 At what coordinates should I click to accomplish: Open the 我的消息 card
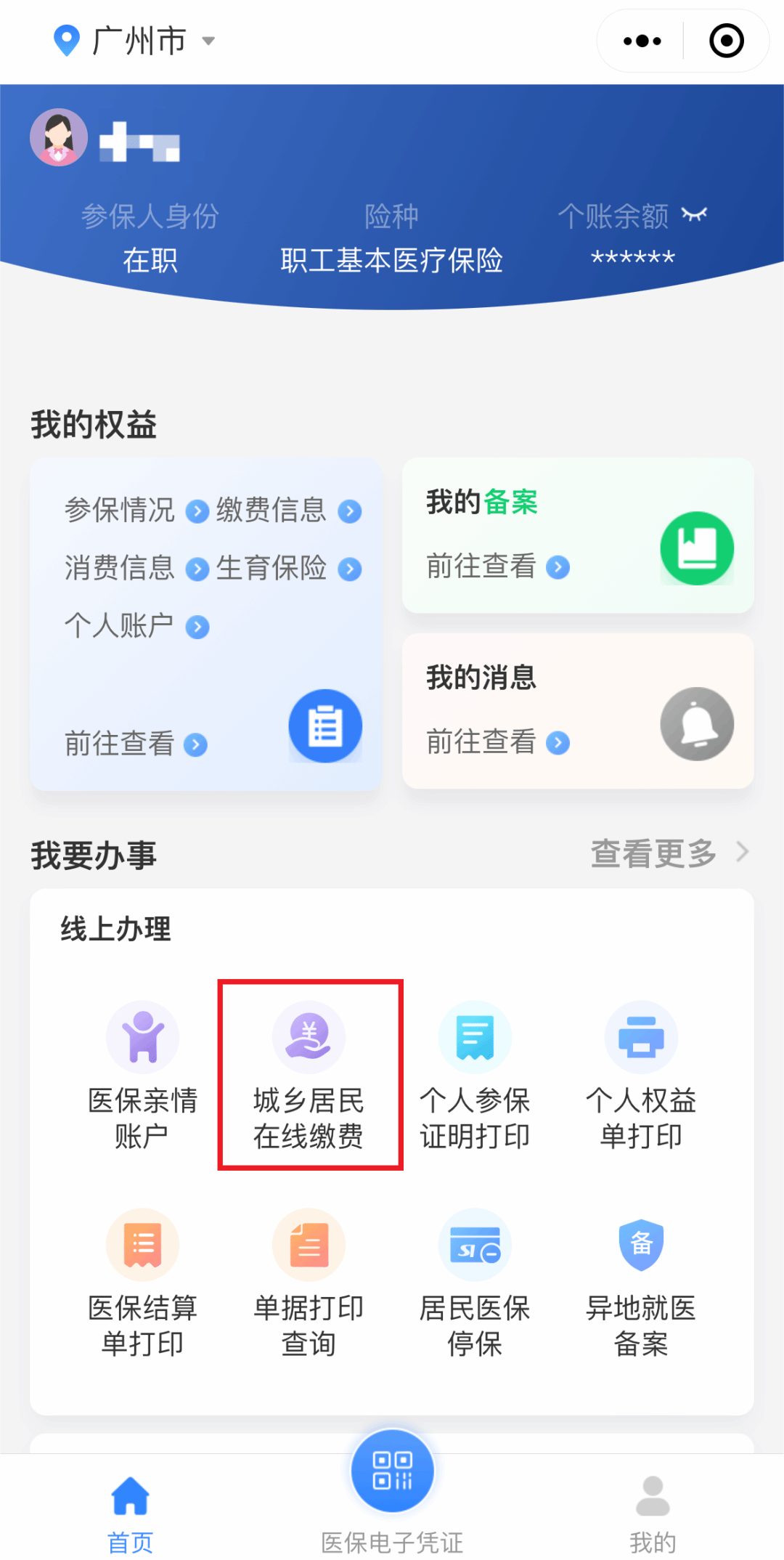coord(577,711)
